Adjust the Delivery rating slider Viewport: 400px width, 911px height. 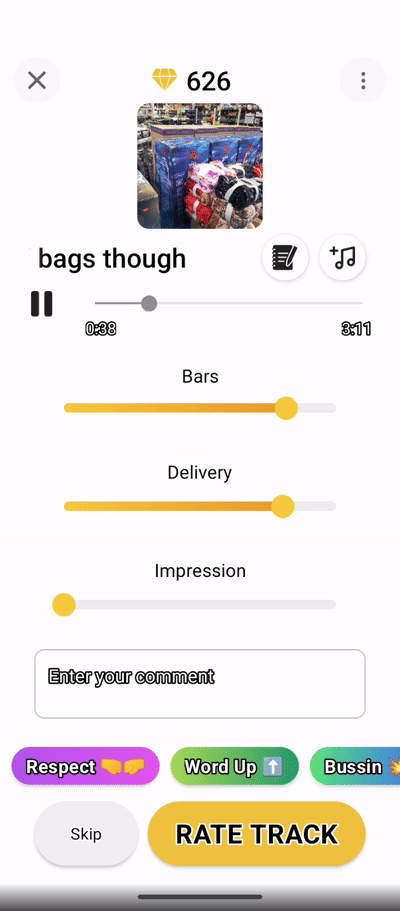(200, 506)
